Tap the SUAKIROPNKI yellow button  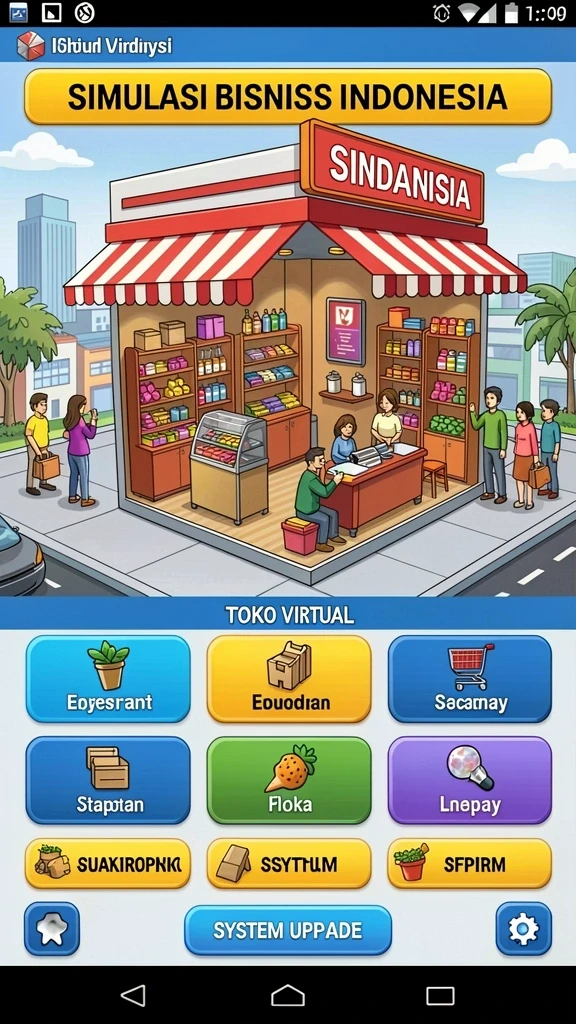108,864
